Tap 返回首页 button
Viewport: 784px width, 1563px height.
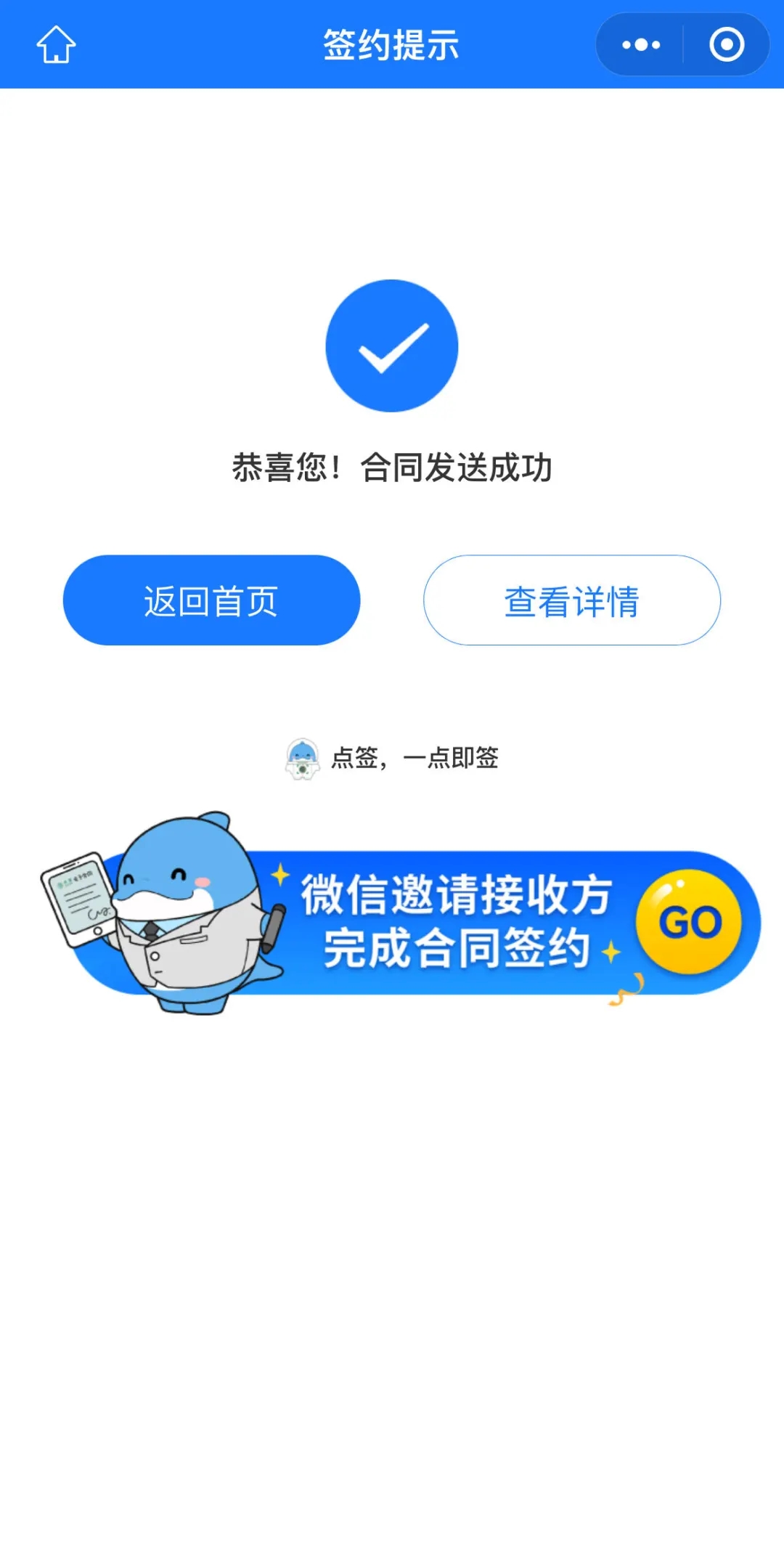pos(211,600)
